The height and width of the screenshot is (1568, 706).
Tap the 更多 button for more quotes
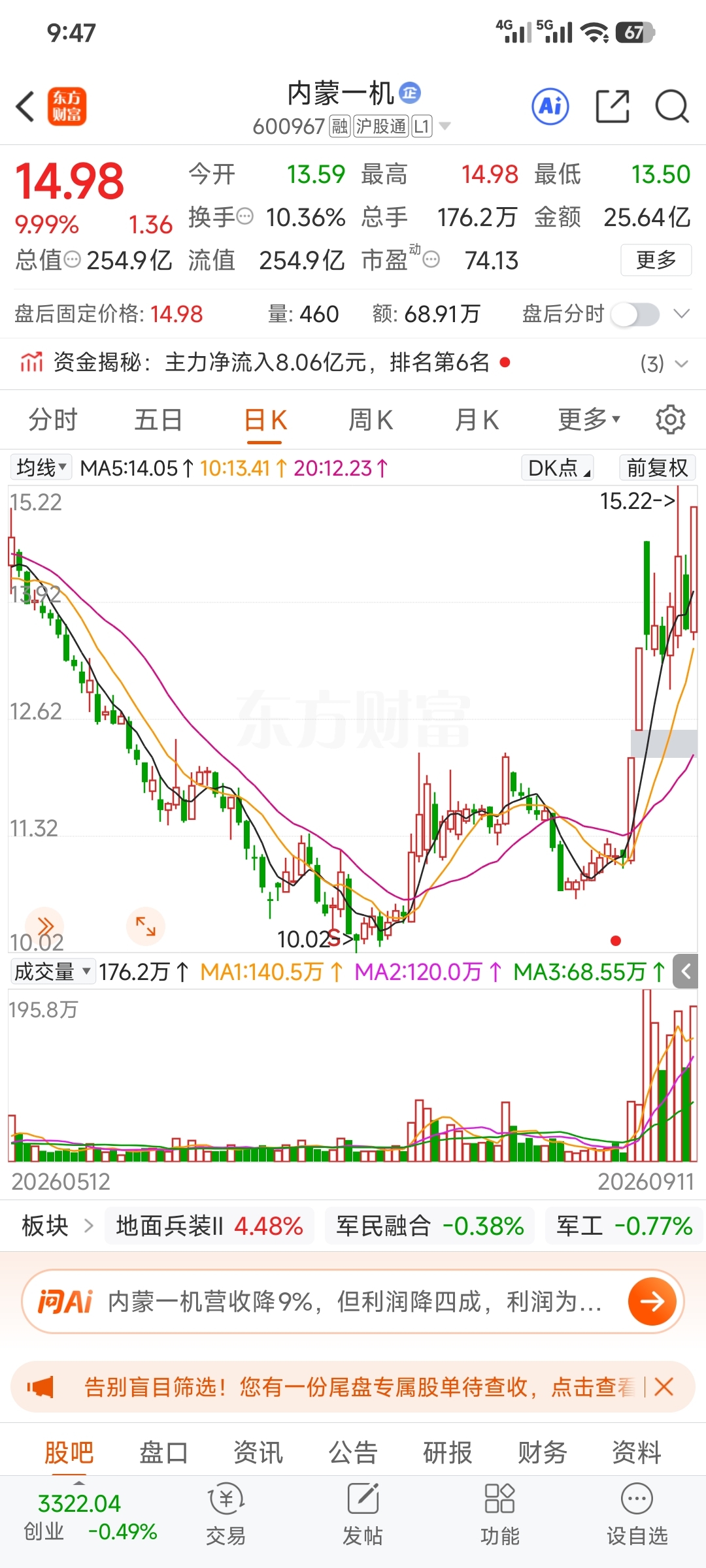coord(656,260)
